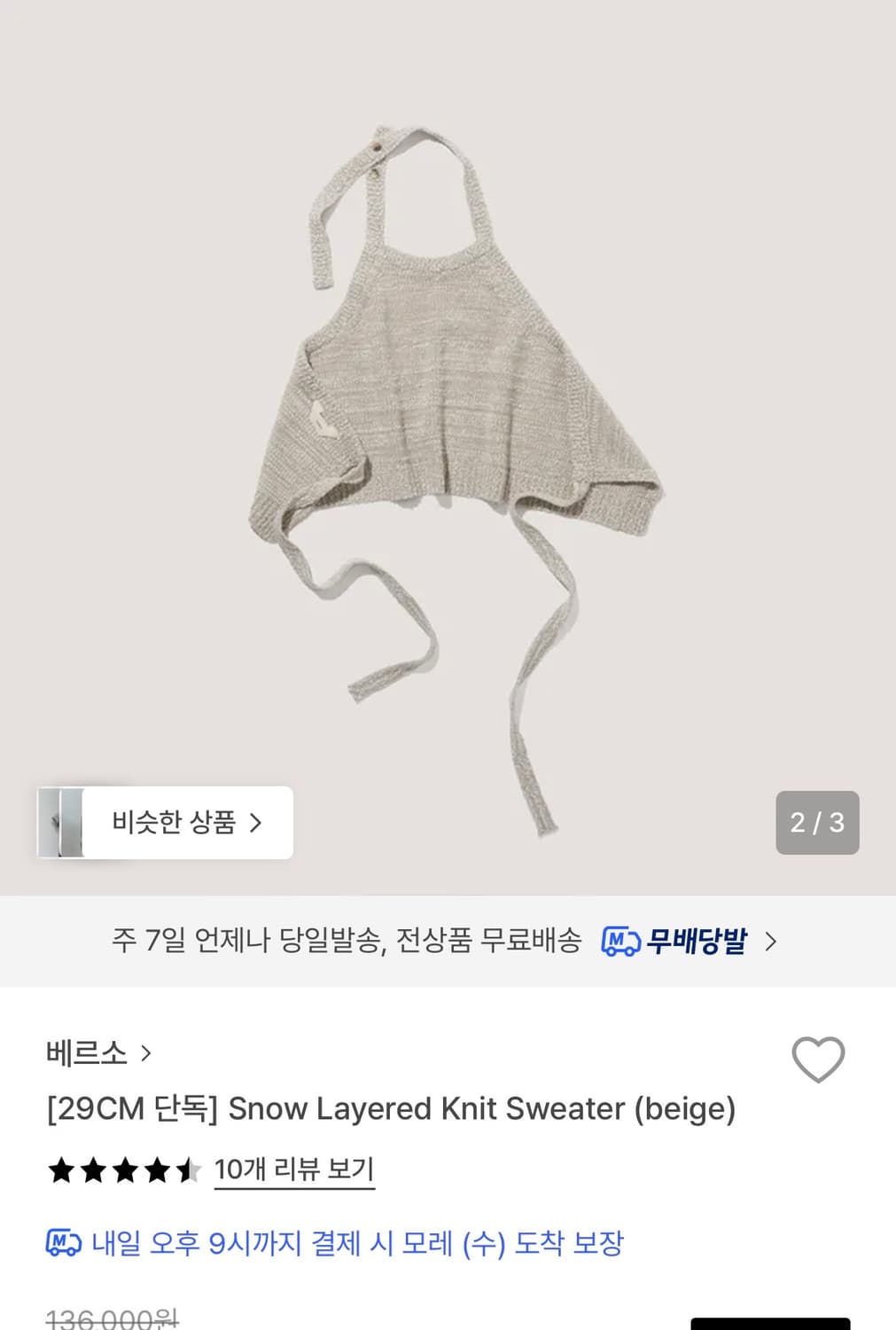The image size is (896, 1330).
Task: Visit the 베르소 brand page
Action: click(89, 1053)
